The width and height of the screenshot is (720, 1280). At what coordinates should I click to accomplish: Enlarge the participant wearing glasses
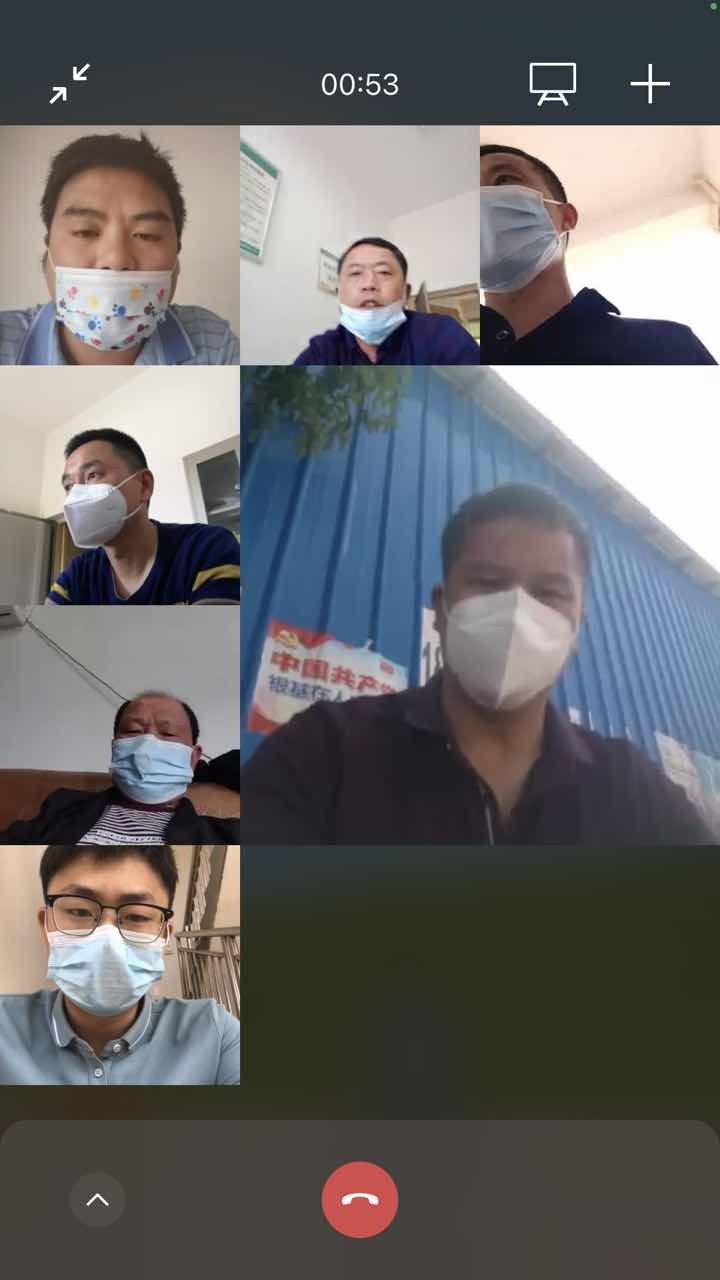click(x=119, y=965)
